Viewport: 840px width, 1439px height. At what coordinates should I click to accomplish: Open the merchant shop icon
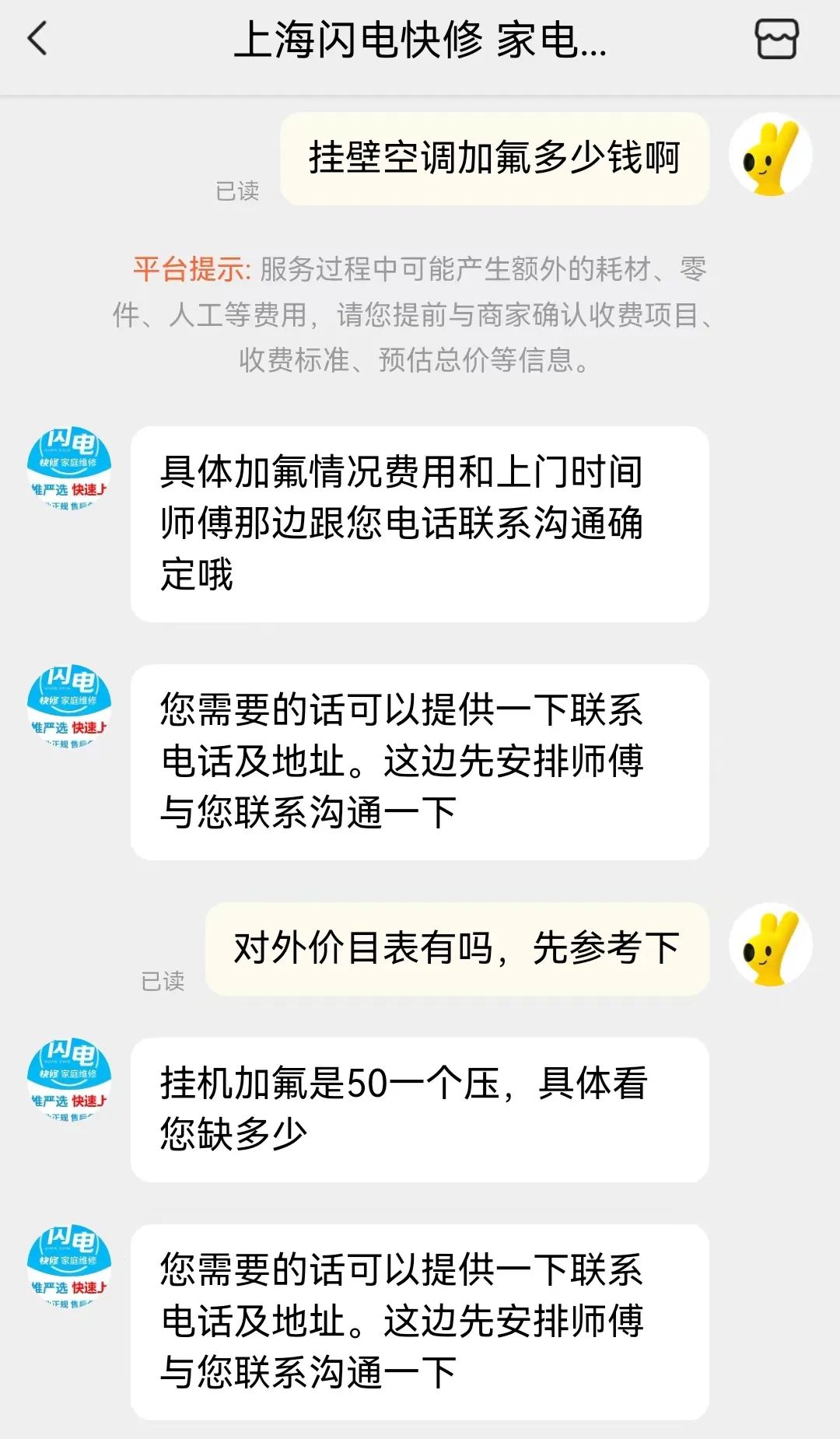[776, 39]
